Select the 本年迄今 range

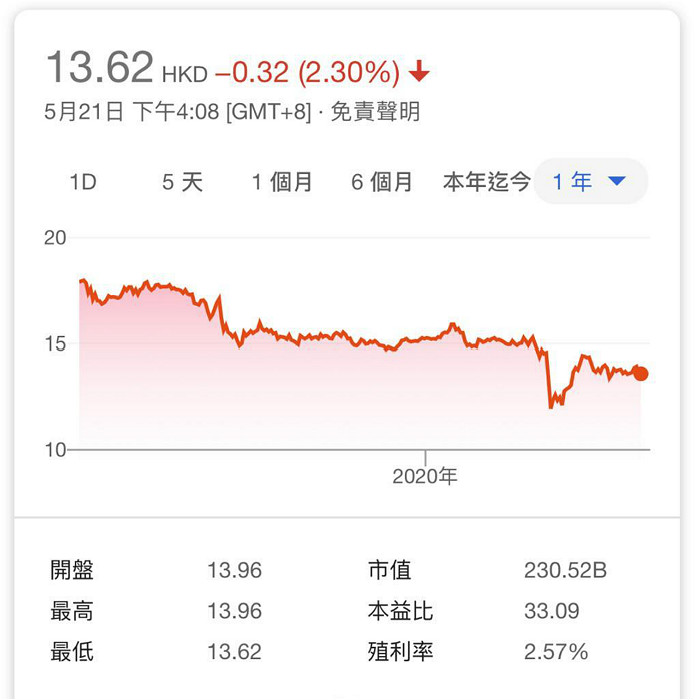tap(487, 182)
